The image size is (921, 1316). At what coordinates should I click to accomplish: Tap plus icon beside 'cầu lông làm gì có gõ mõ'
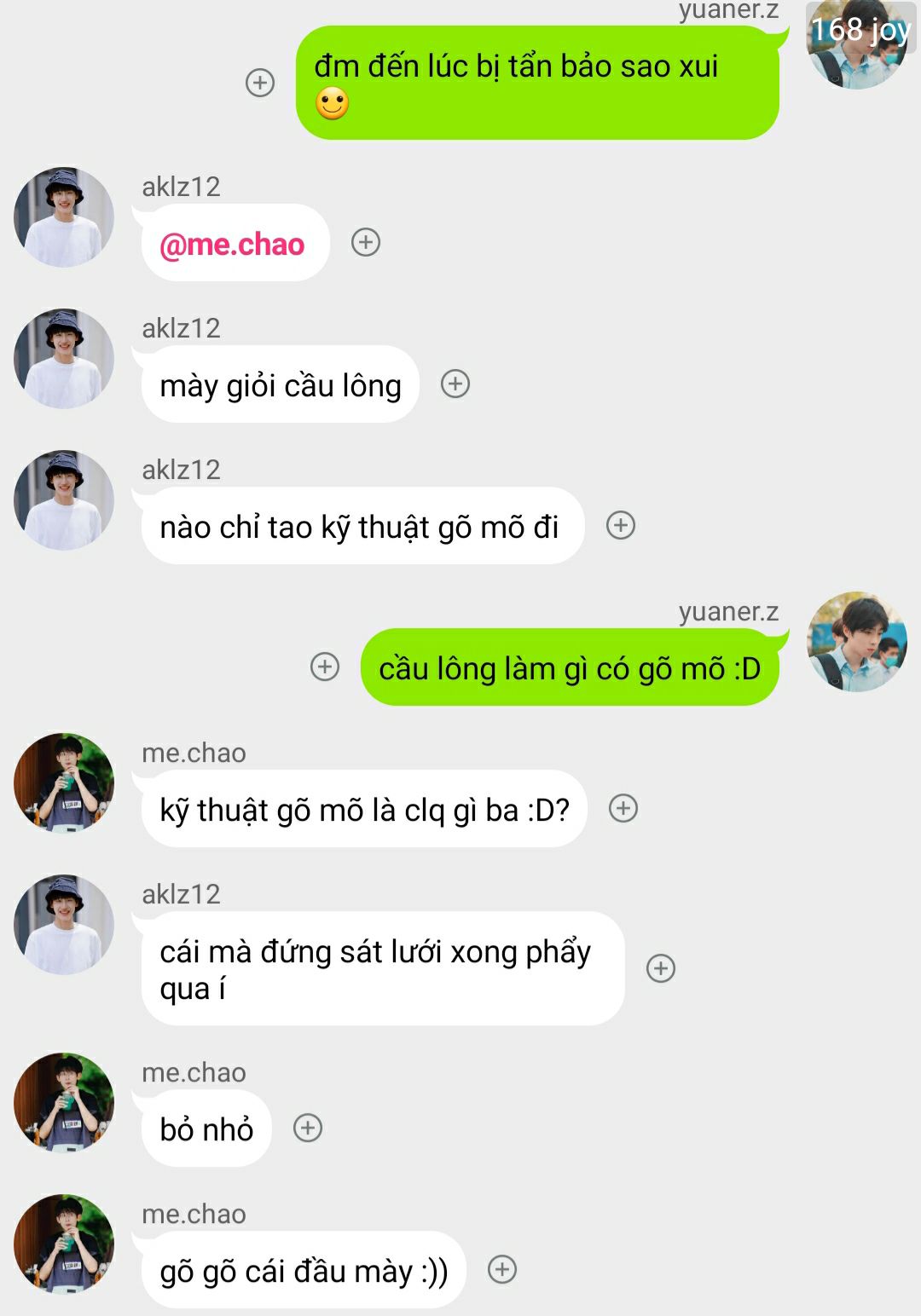point(325,667)
